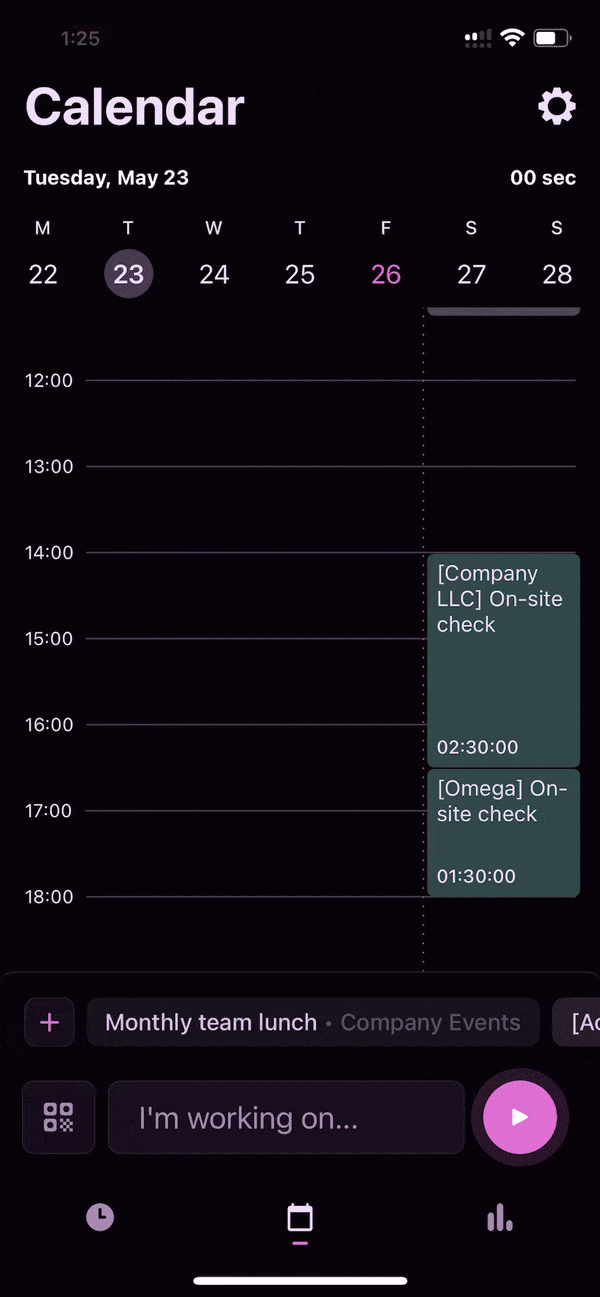Tap the plus button to add an entry
The height and width of the screenshot is (1297, 600).
click(x=49, y=1022)
